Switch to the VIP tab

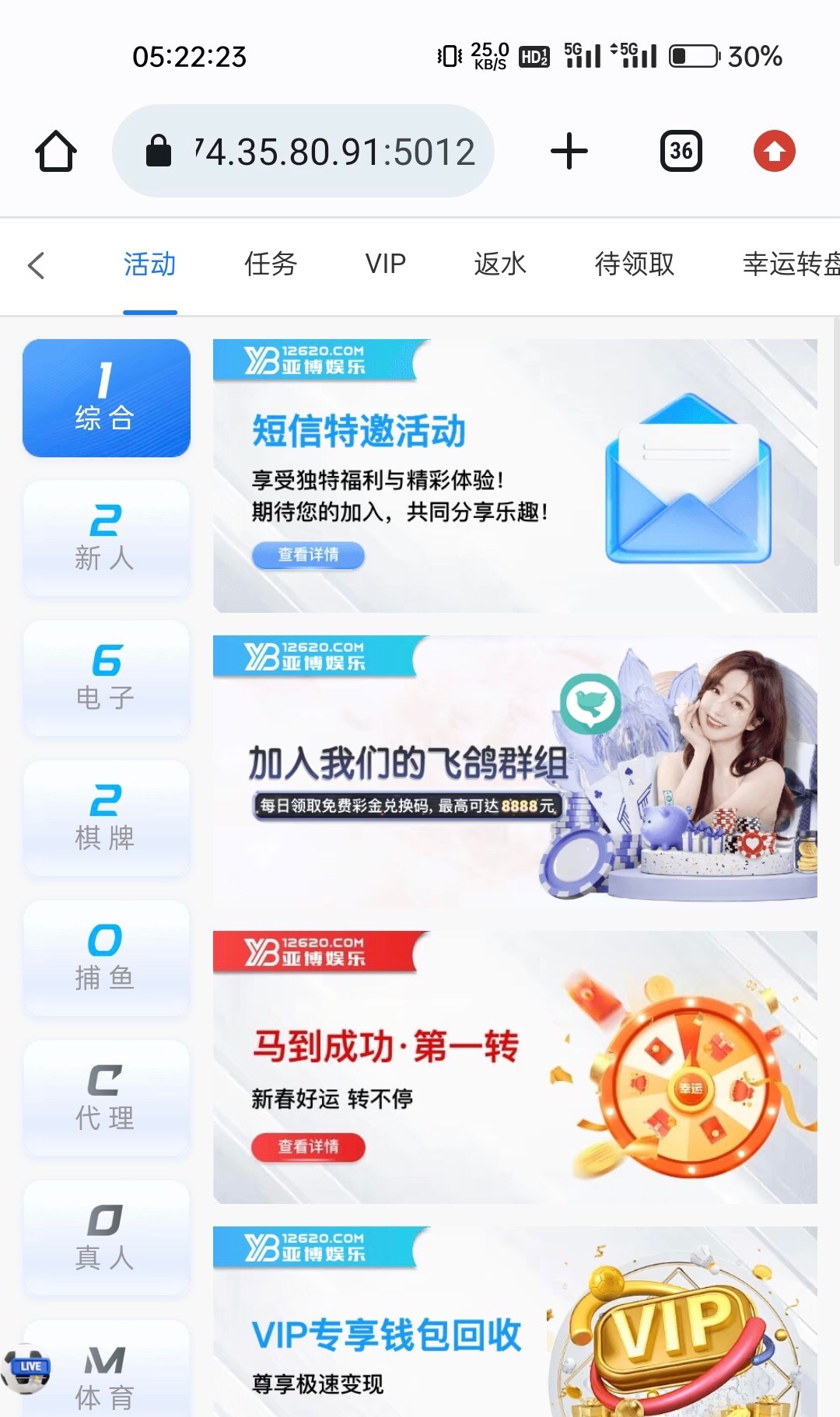click(385, 264)
